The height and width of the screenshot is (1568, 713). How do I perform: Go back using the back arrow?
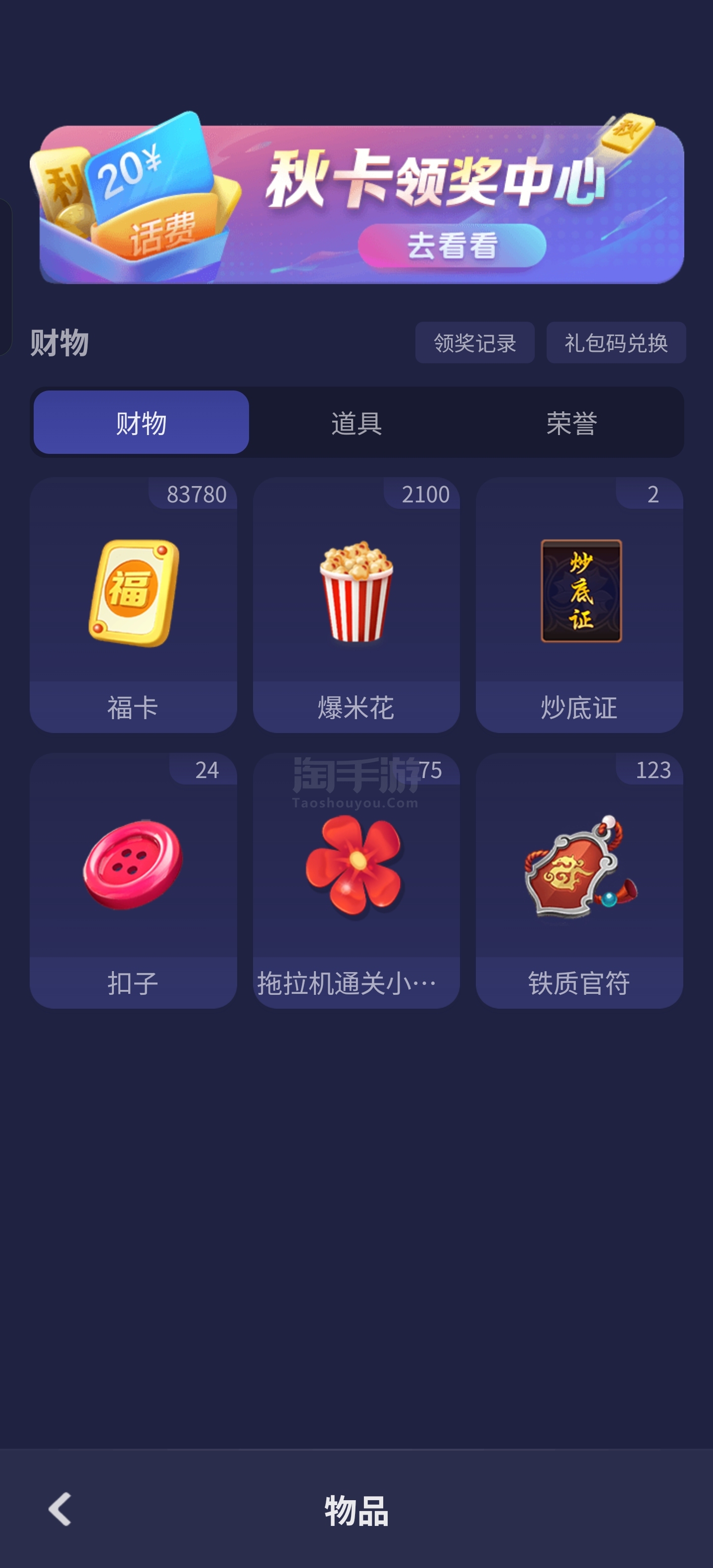pyautogui.click(x=60, y=1509)
